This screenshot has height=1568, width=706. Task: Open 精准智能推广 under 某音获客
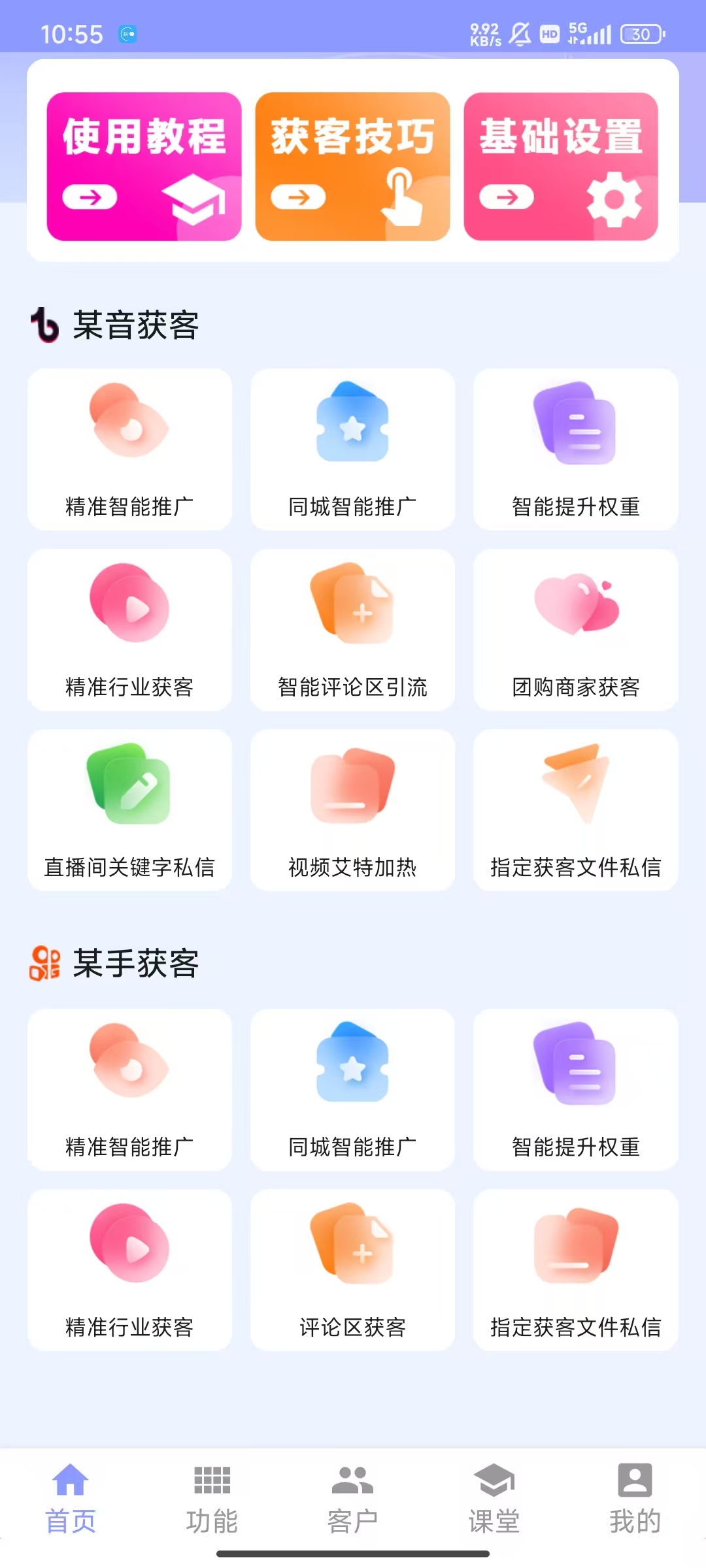129,449
